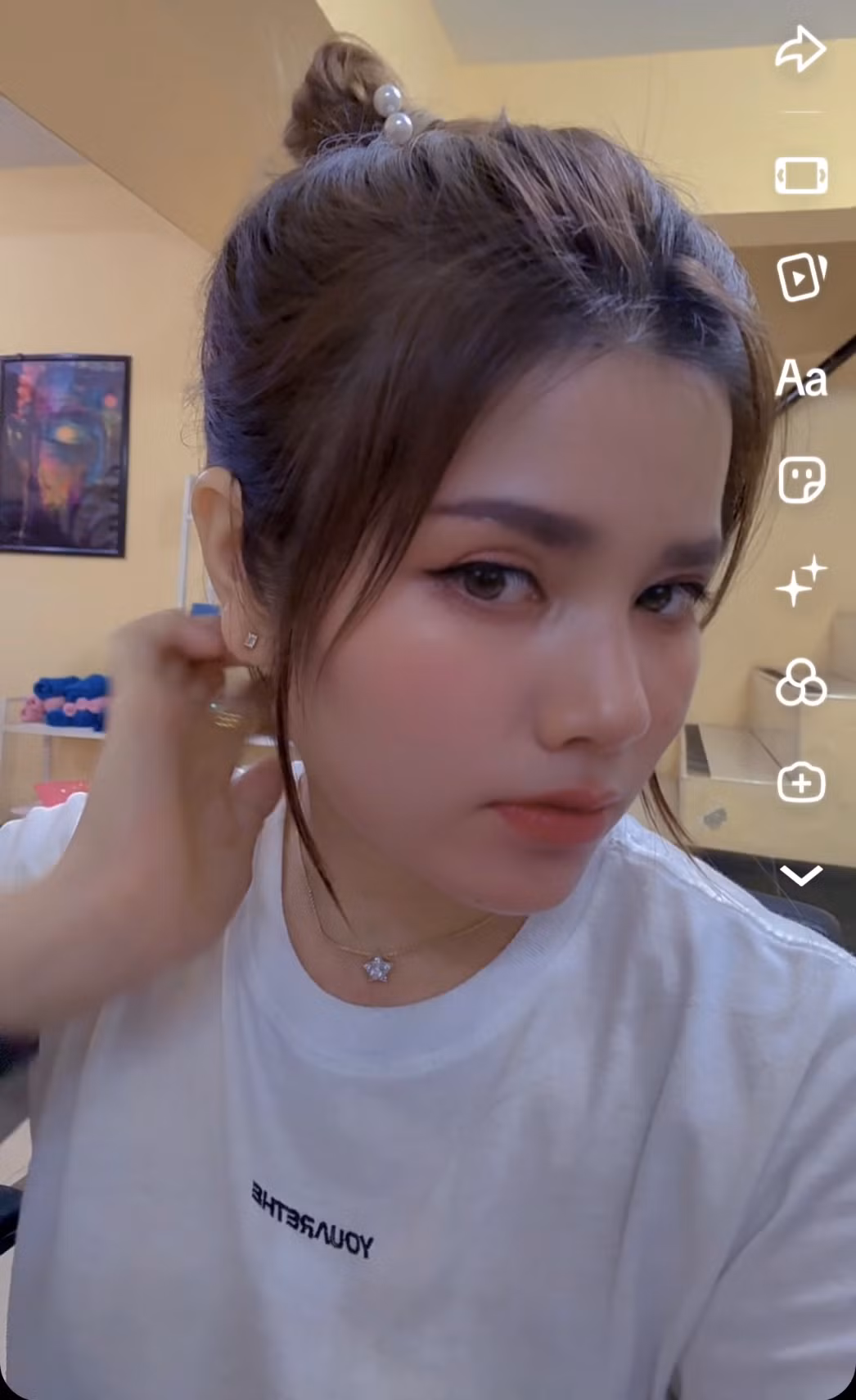Tap the share arrow icon

800,50
